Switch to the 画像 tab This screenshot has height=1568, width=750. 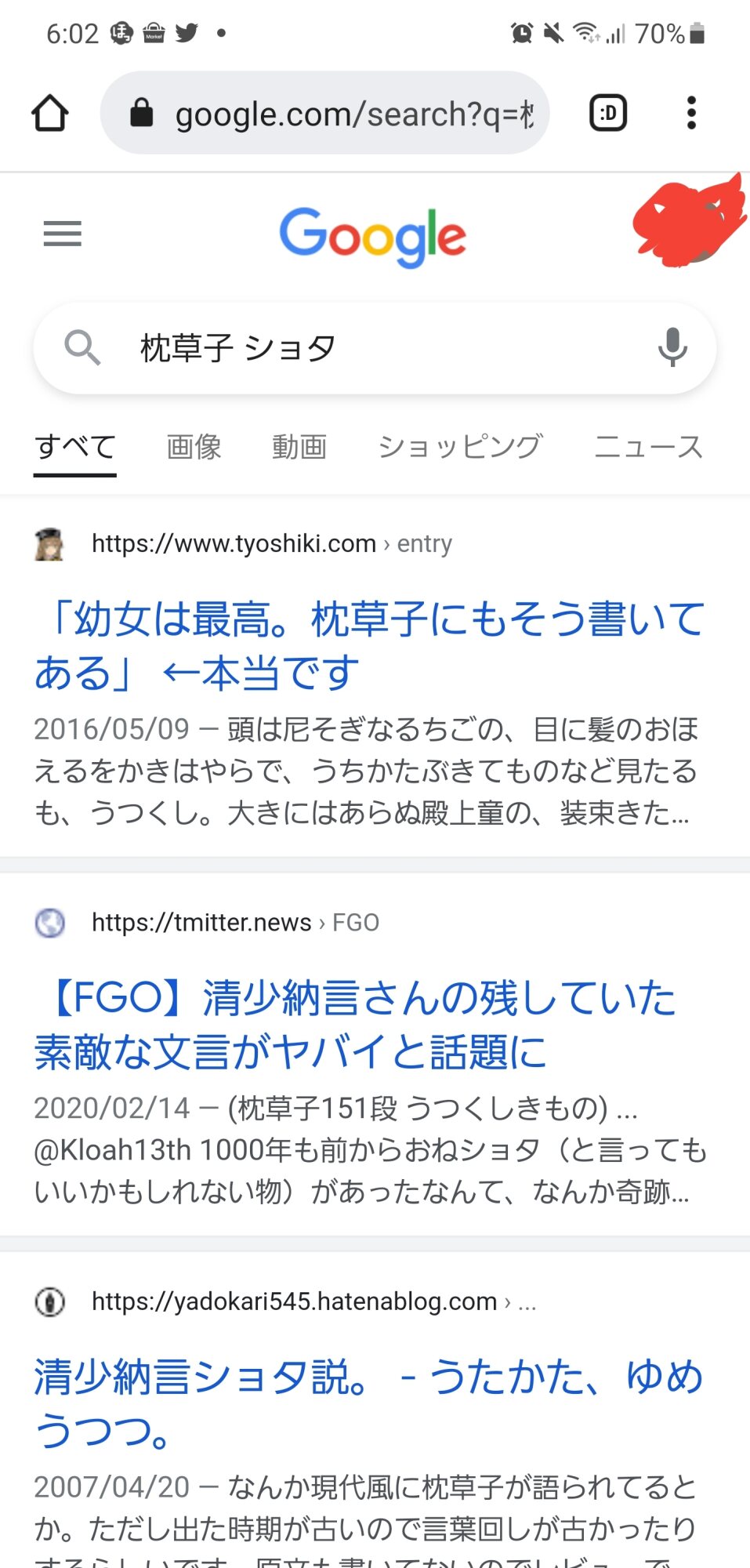(194, 447)
